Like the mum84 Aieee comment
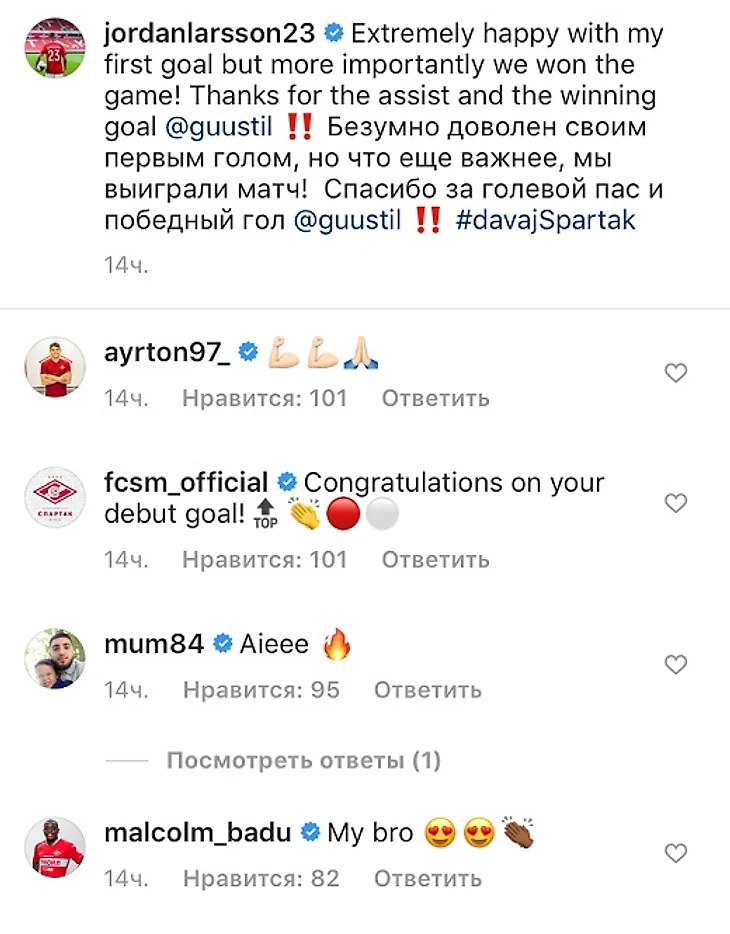Image resolution: width=730 pixels, height=934 pixels. (676, 664)
